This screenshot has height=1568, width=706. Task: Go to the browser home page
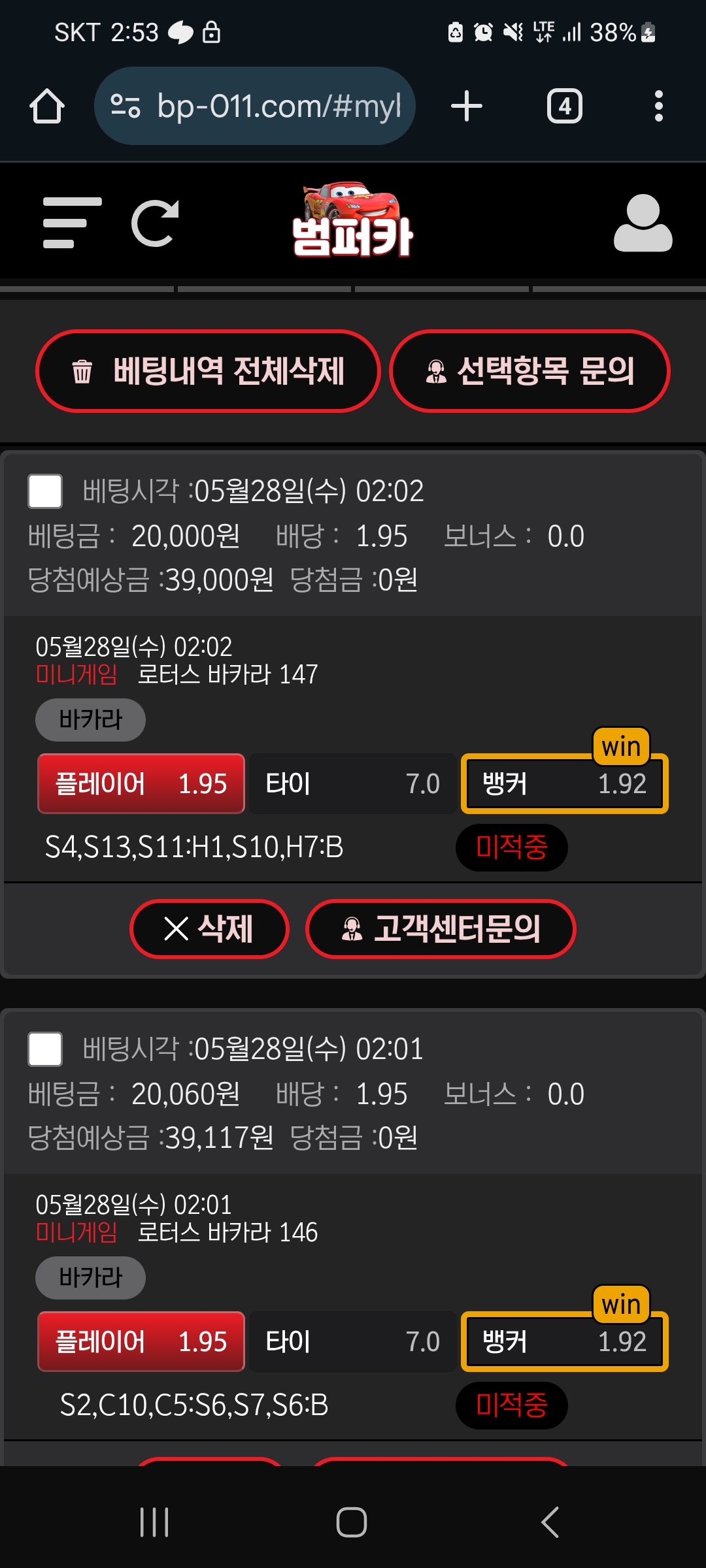pyautogui.click(x=47, y=106)
